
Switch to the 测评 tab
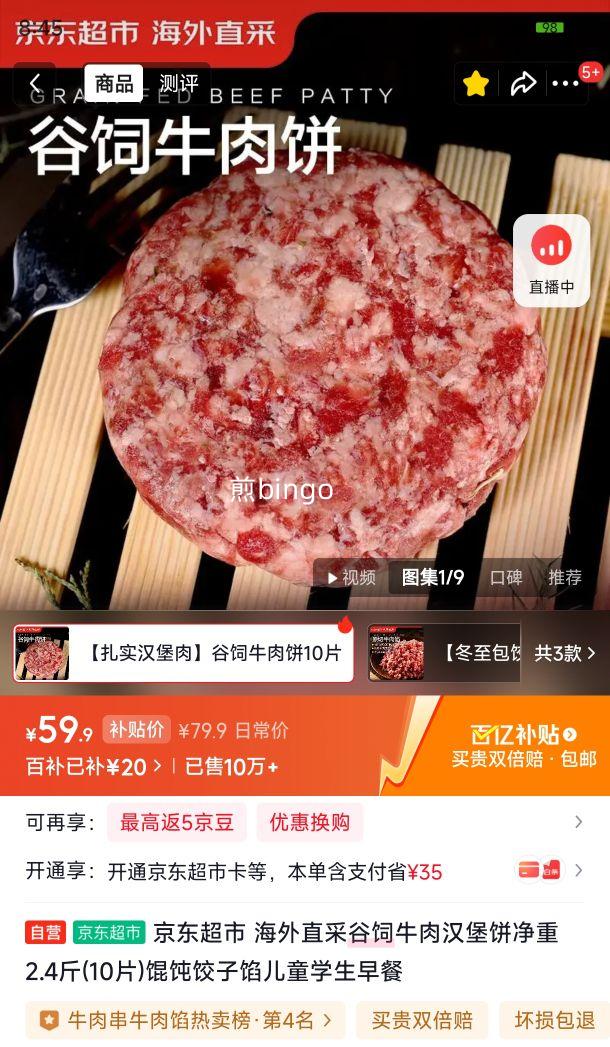178,83
